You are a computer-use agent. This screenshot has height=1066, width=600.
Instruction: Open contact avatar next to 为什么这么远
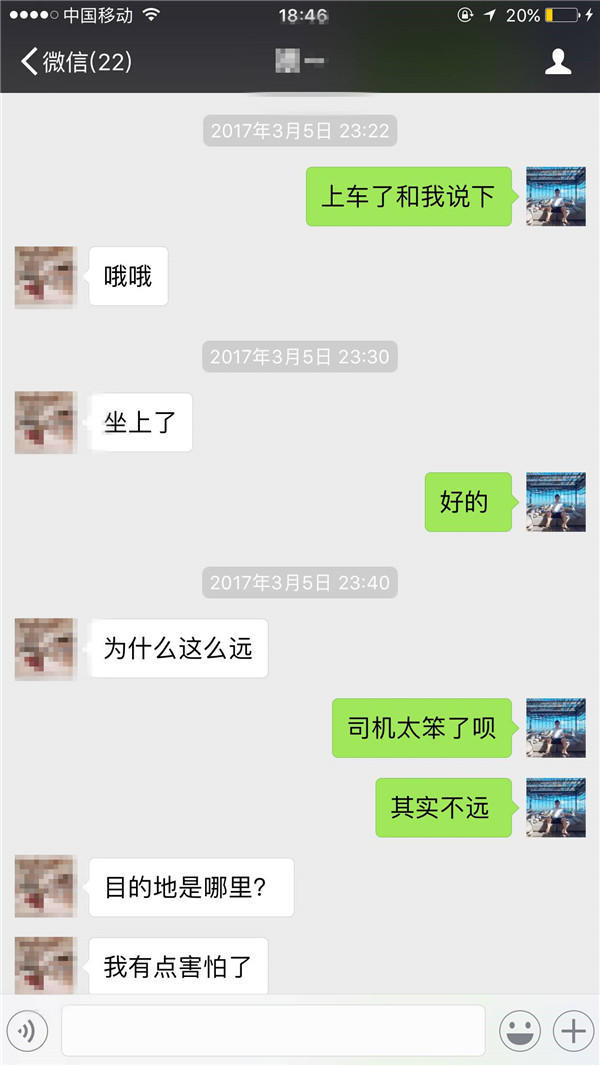[x=45, y=649]
